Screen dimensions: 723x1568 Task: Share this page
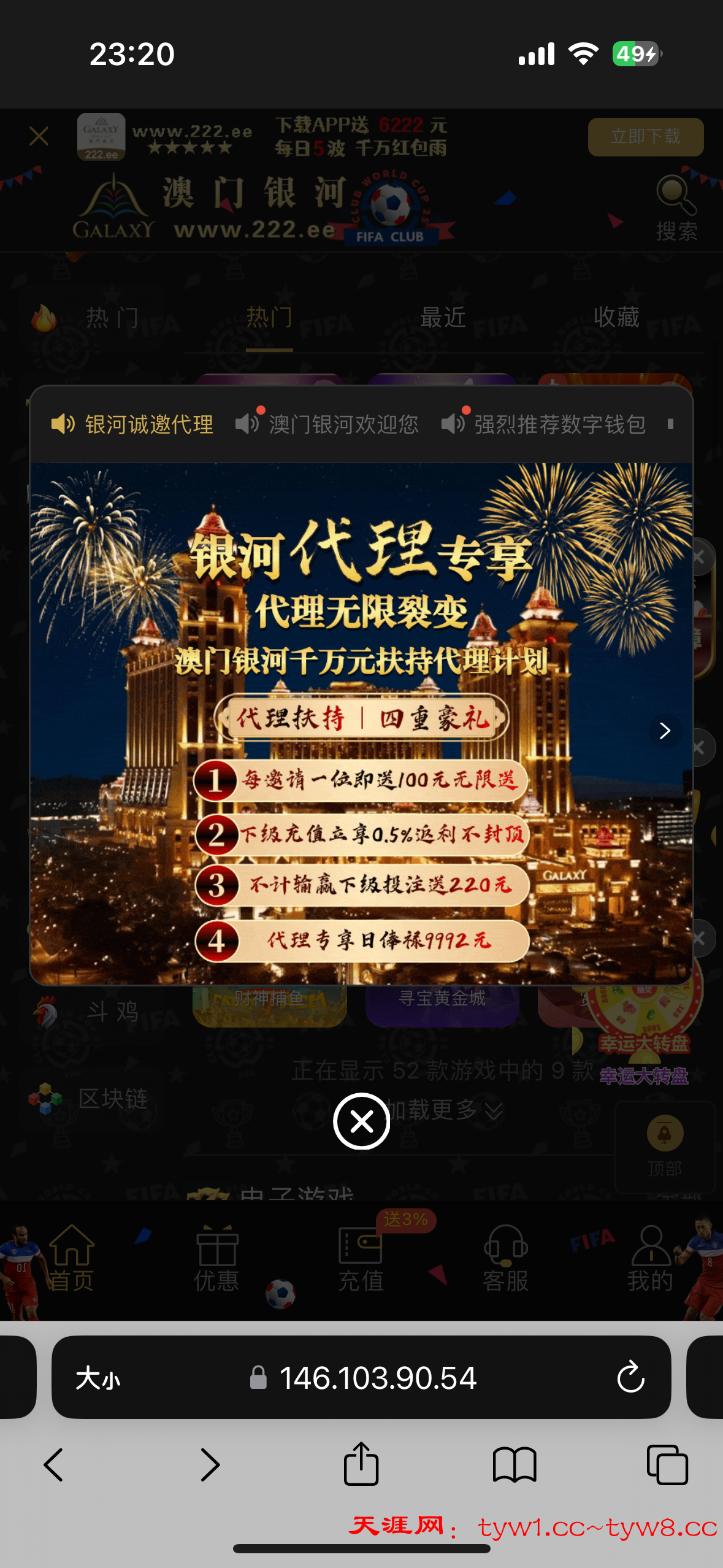(x=361, y=1464)
